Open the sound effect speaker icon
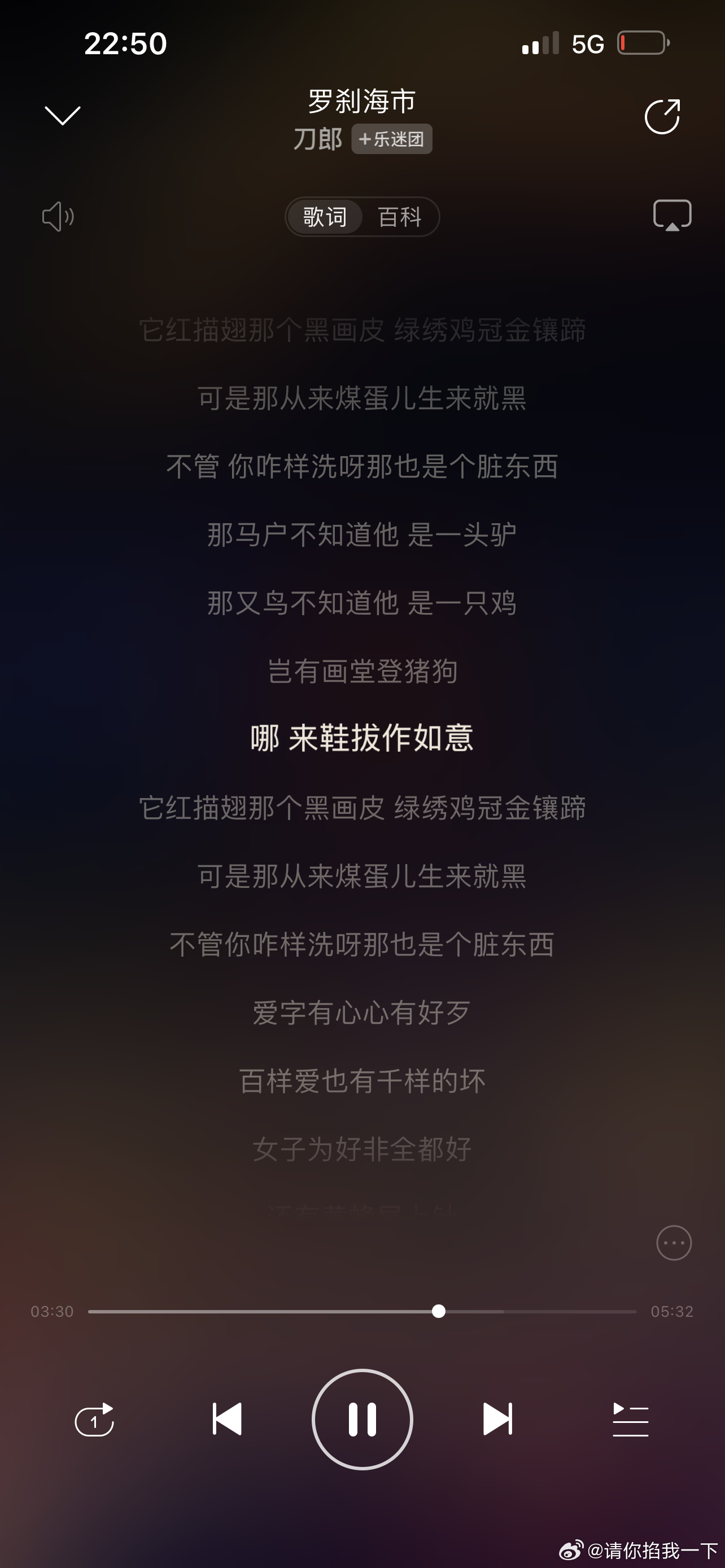 58,216
